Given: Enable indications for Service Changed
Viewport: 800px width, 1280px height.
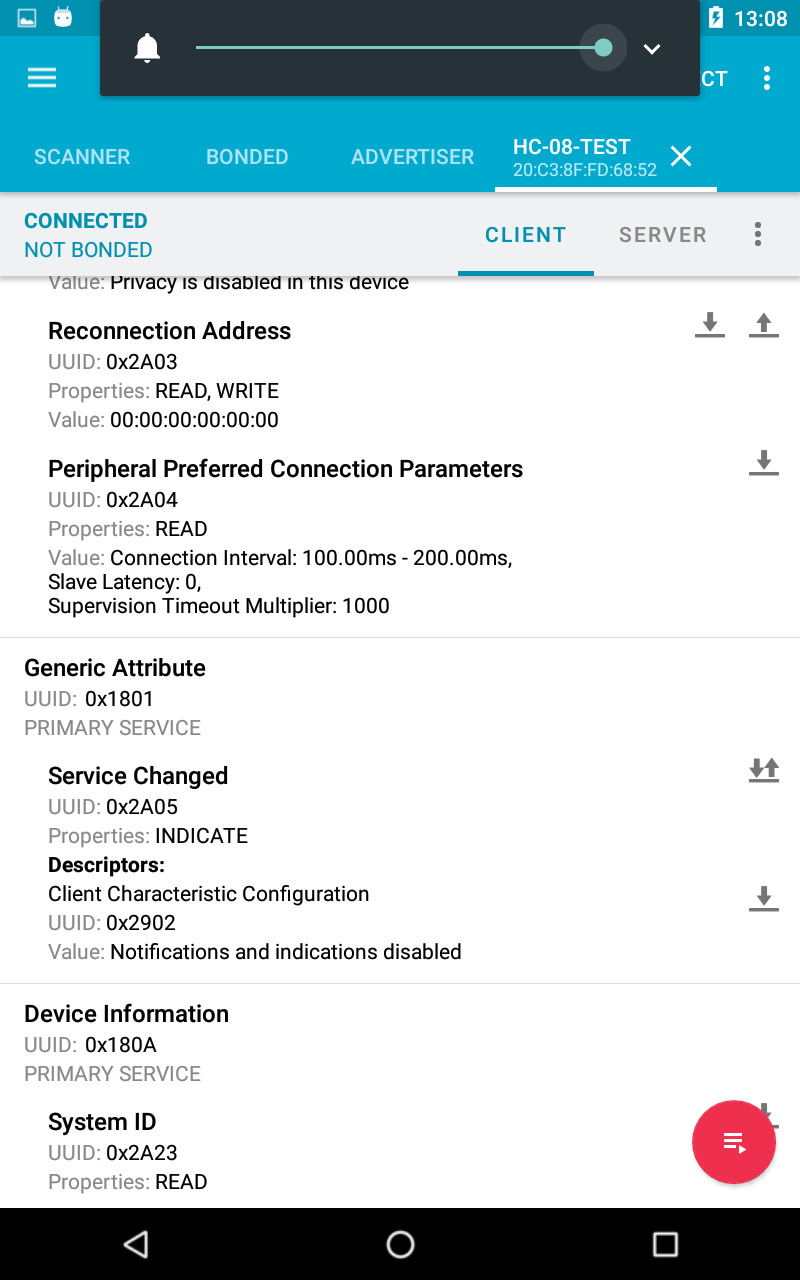Looking at the screenshot, I should (x=764, y=770).
